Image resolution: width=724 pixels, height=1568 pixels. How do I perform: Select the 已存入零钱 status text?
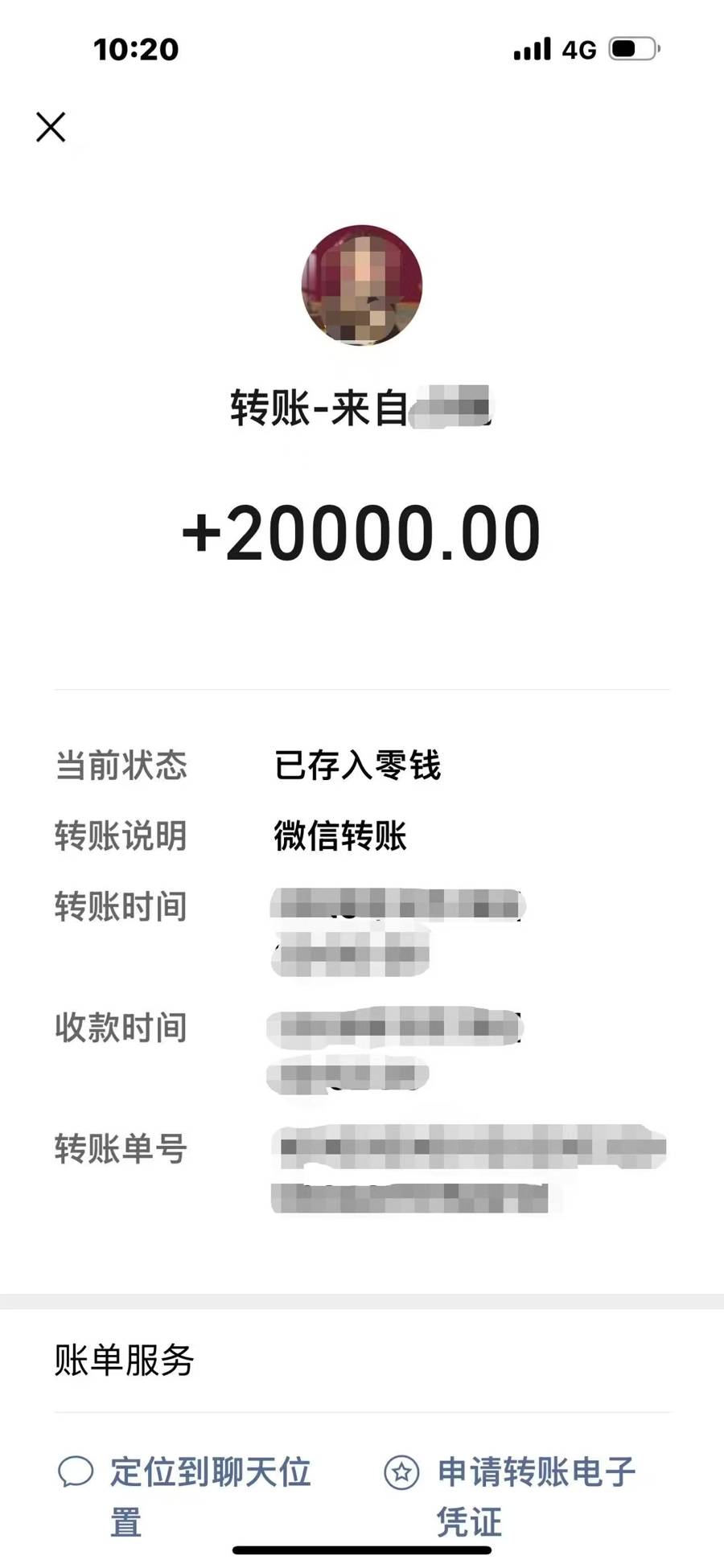[x=358, y=767]
